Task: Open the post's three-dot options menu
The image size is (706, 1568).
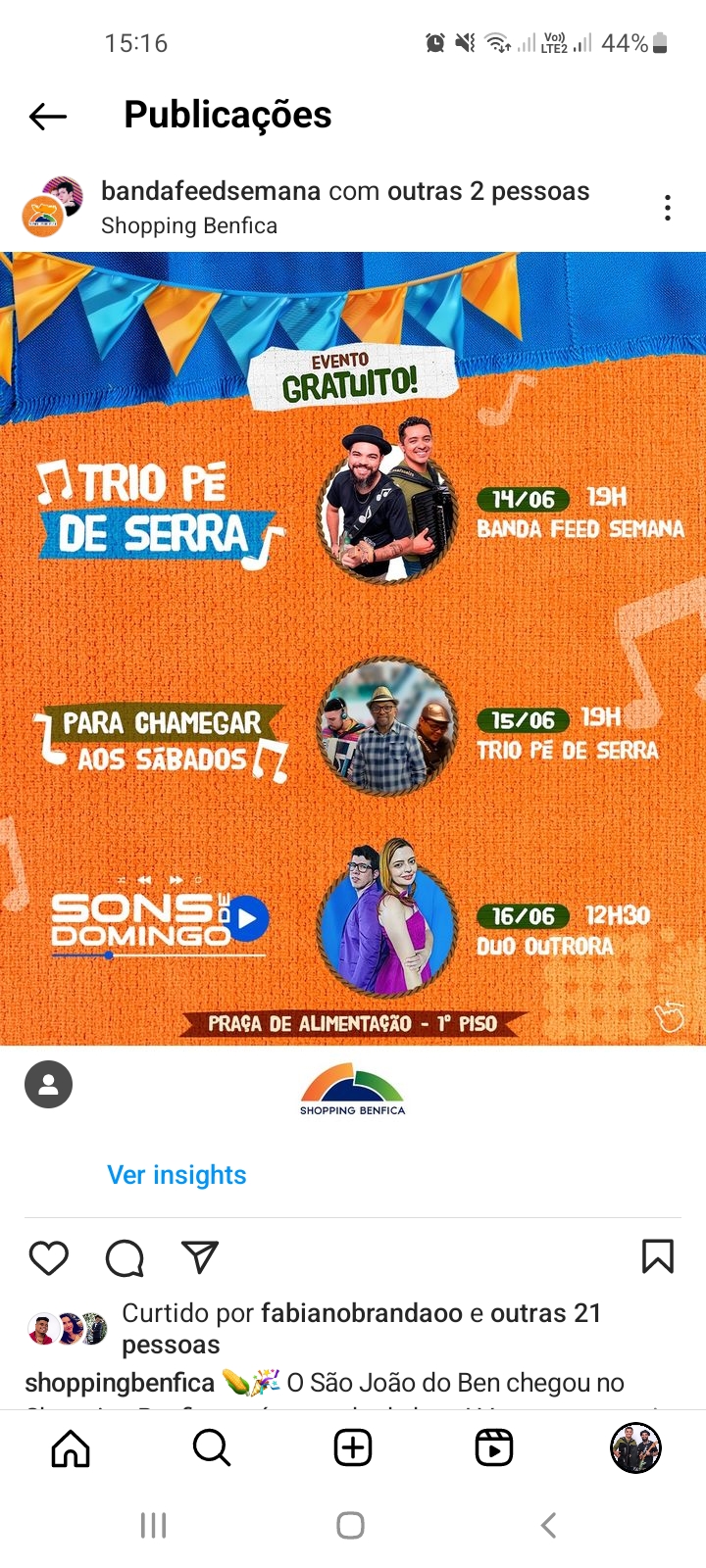Action: point(667,208)
